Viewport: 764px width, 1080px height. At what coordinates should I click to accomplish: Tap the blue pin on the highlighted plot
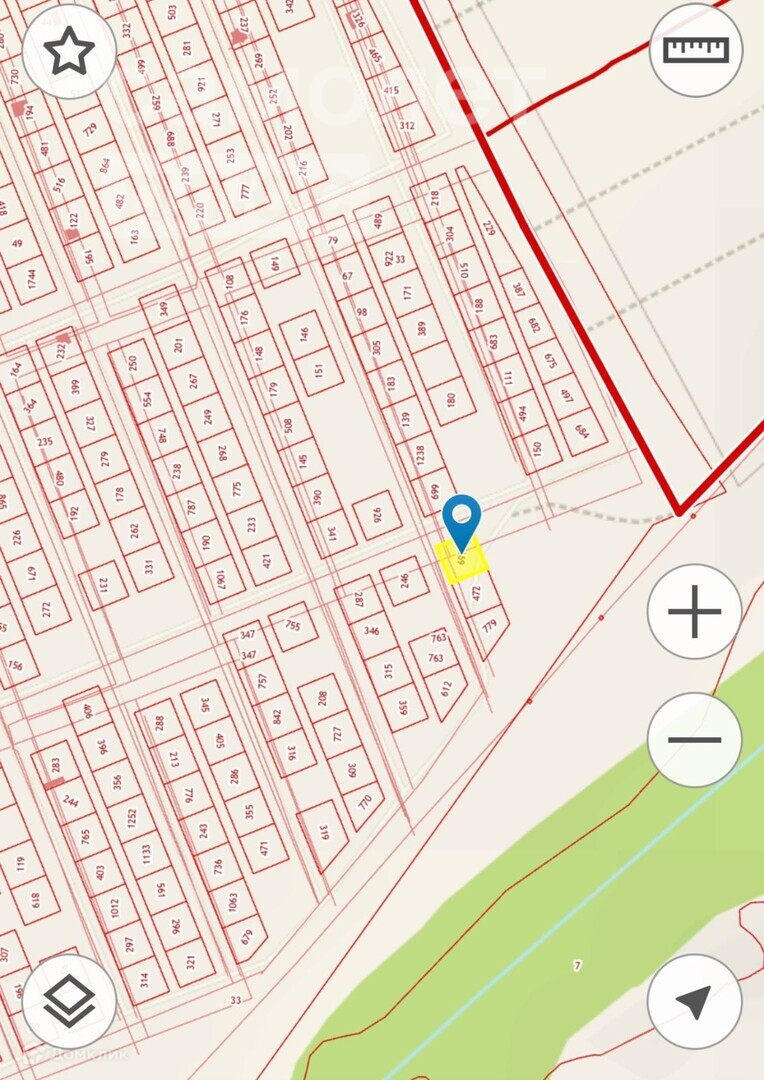462,518
